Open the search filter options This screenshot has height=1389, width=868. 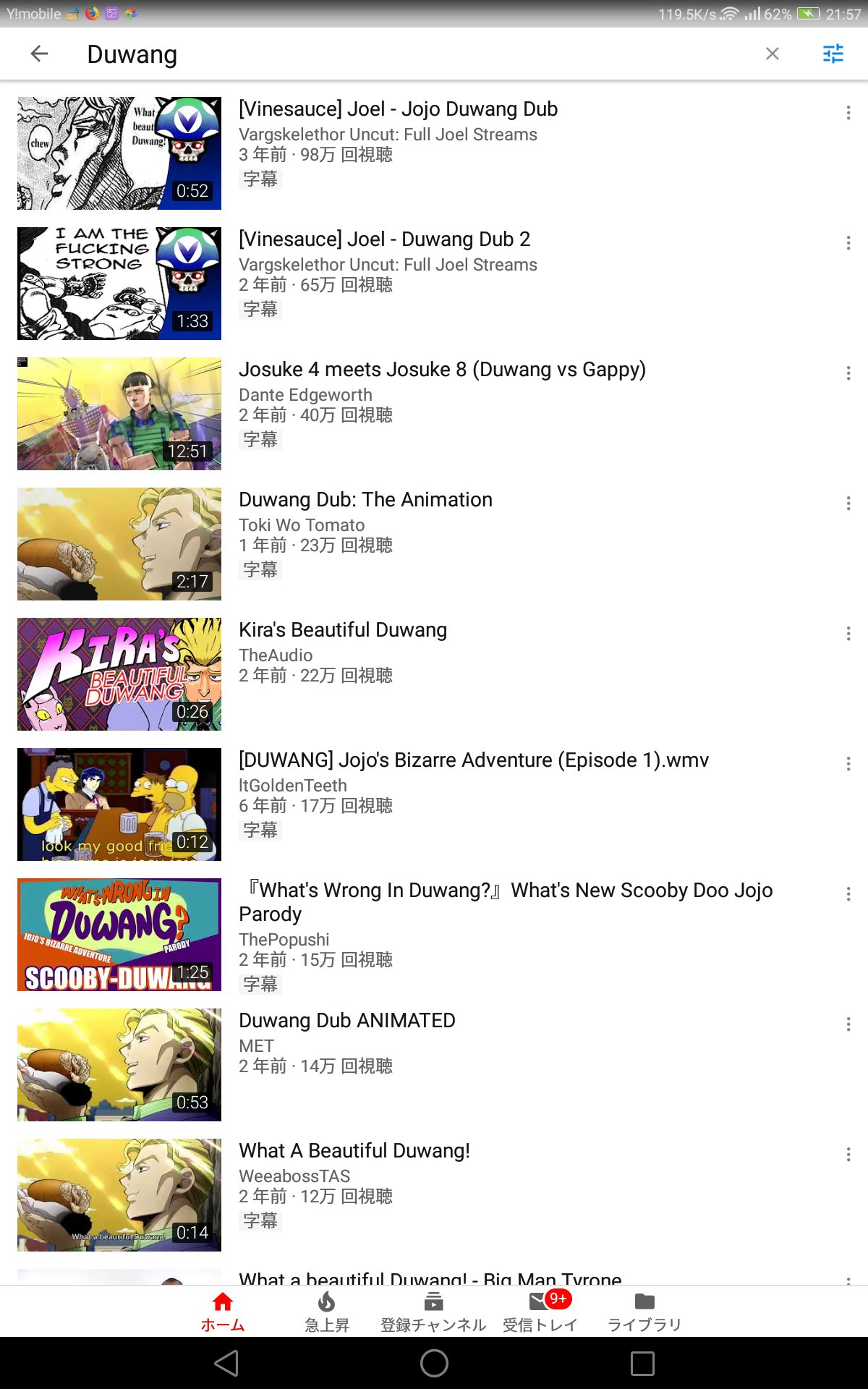pyautogui.click(x=833, y=54)
